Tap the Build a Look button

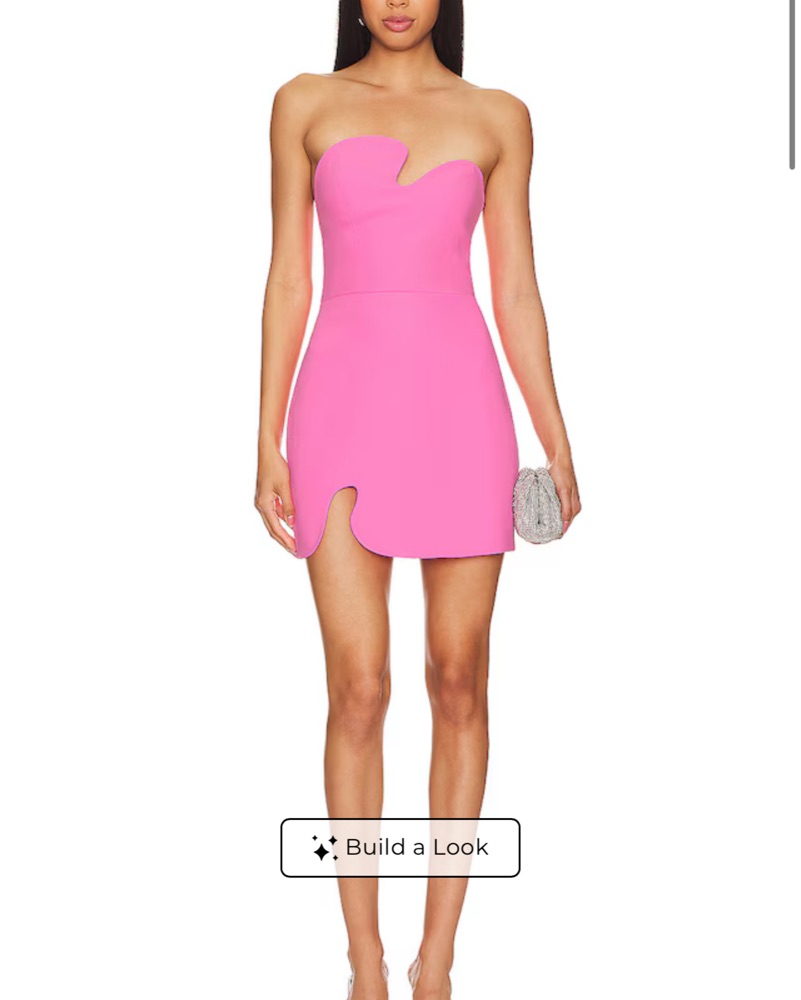coord(400,848)
